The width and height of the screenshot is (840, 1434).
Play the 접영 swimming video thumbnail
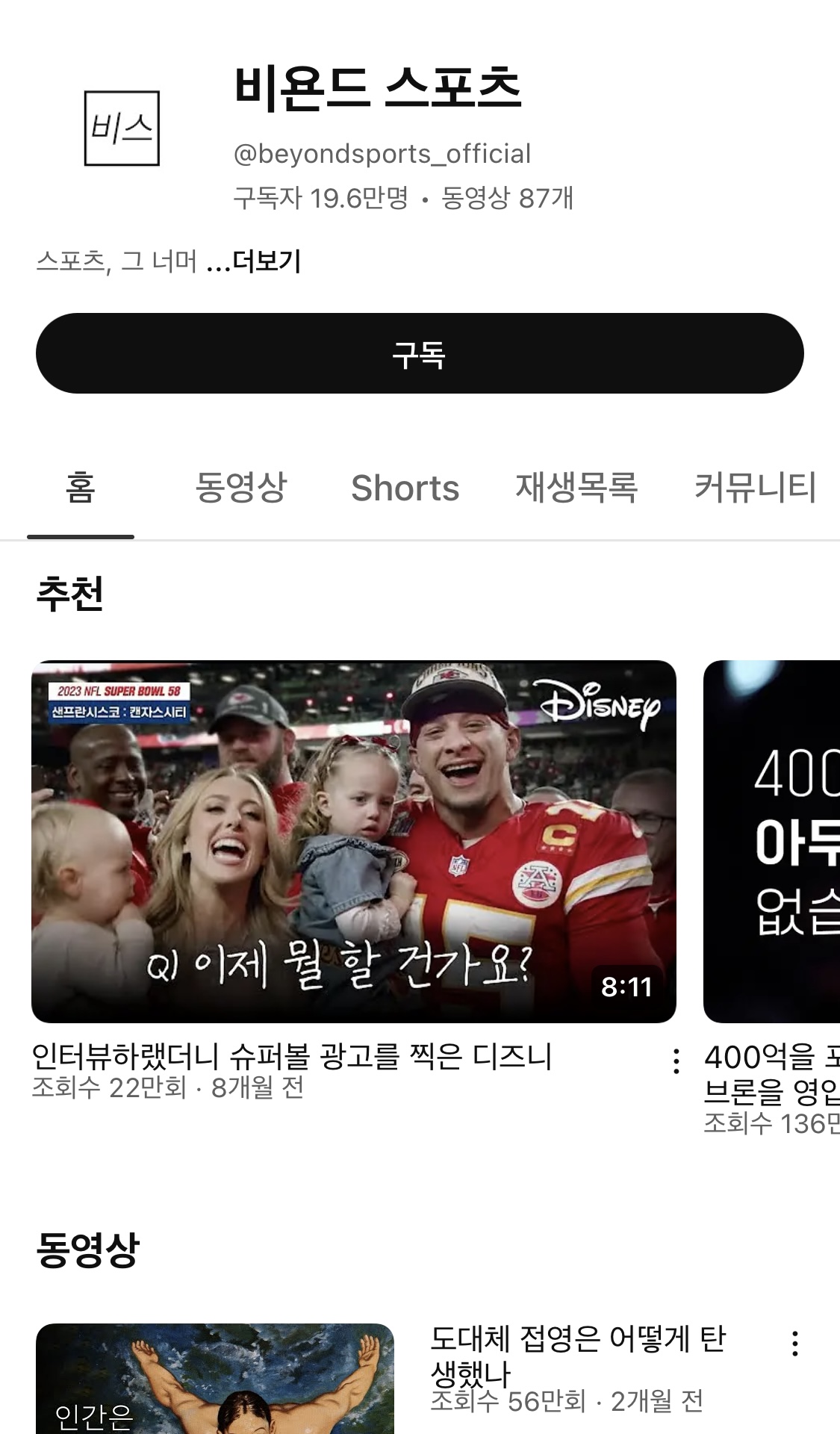[215, 1379]
